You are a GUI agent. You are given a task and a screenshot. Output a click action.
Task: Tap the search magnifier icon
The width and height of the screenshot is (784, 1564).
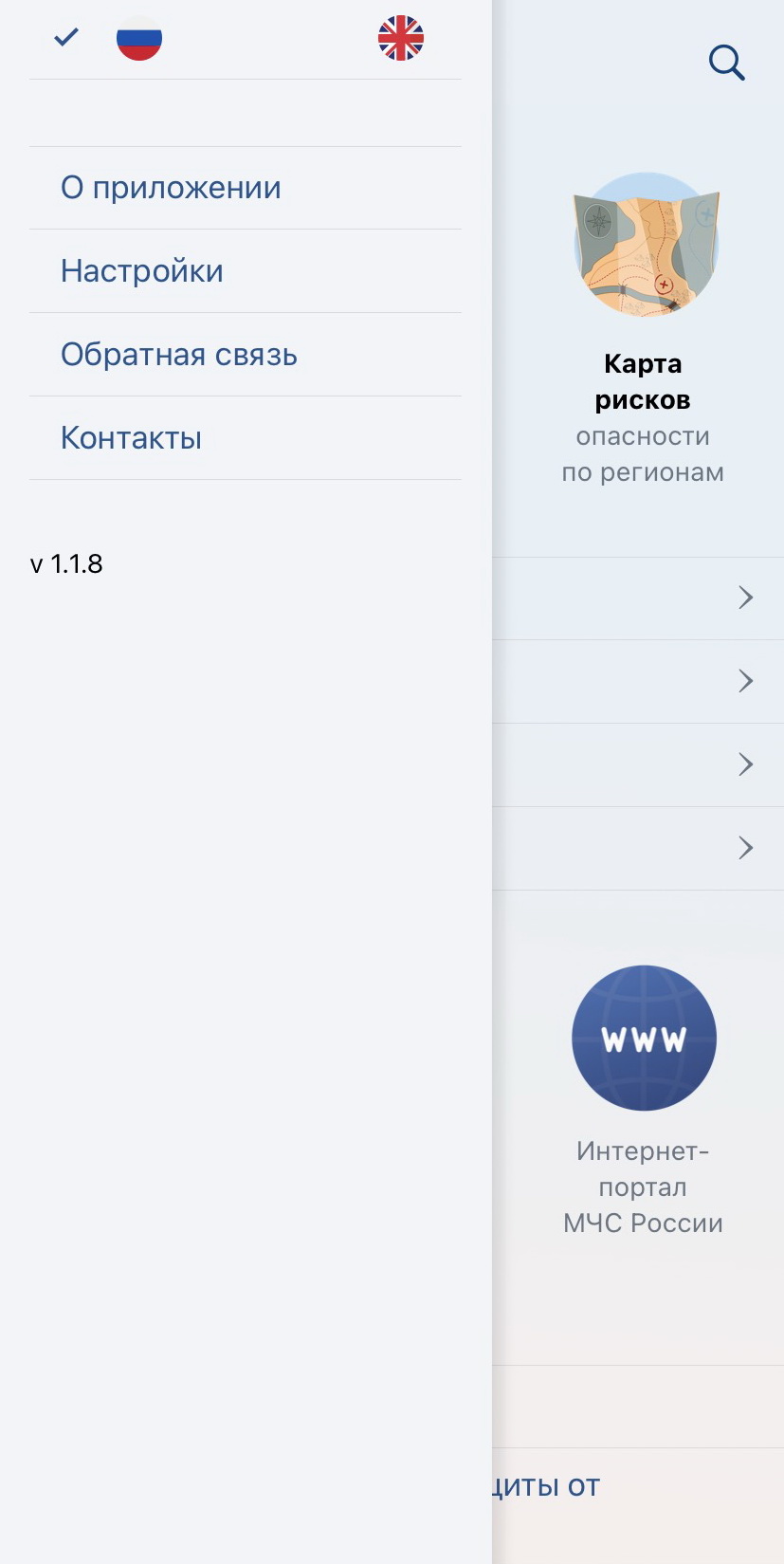[727, 63]
